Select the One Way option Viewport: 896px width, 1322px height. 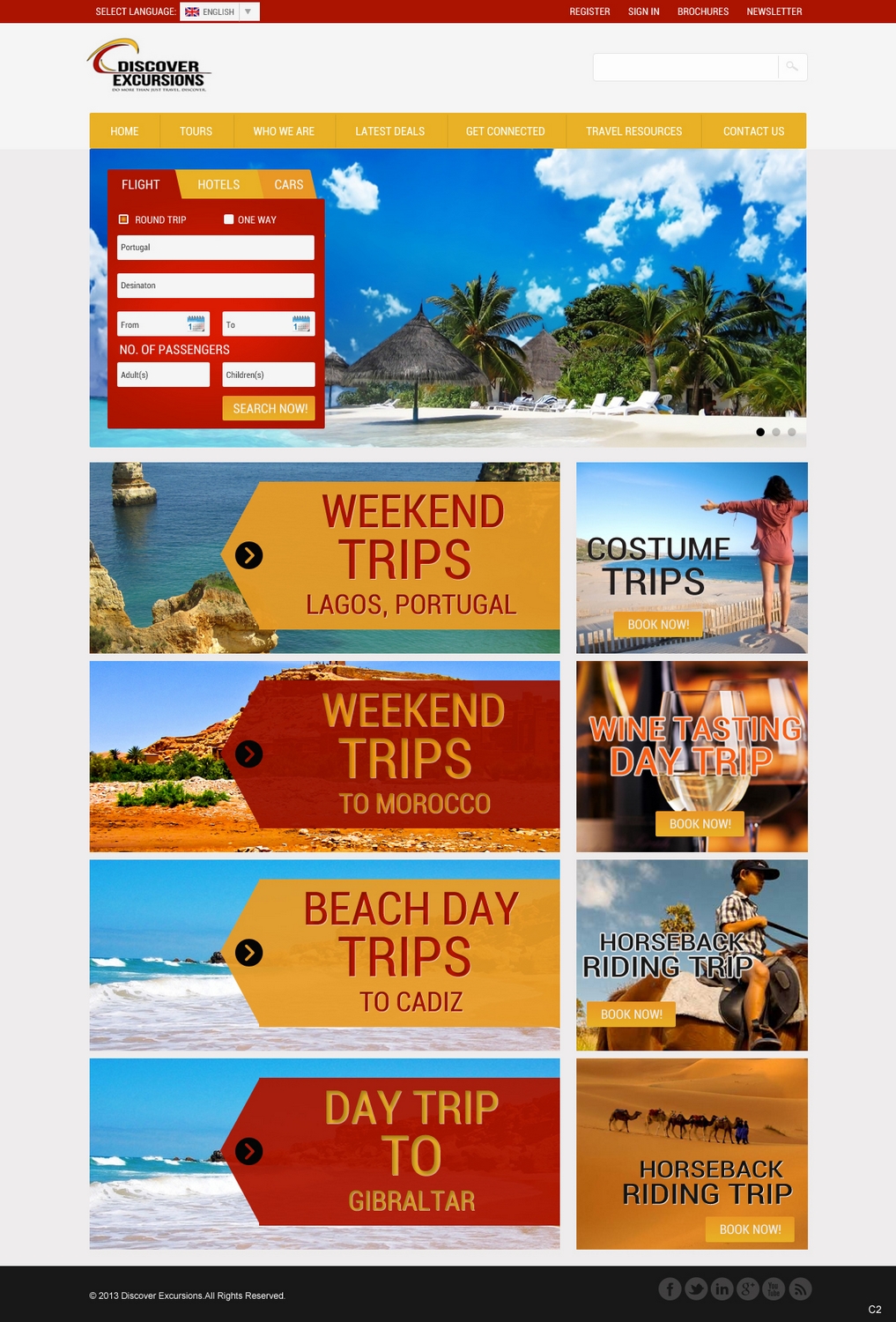(229, 219)
